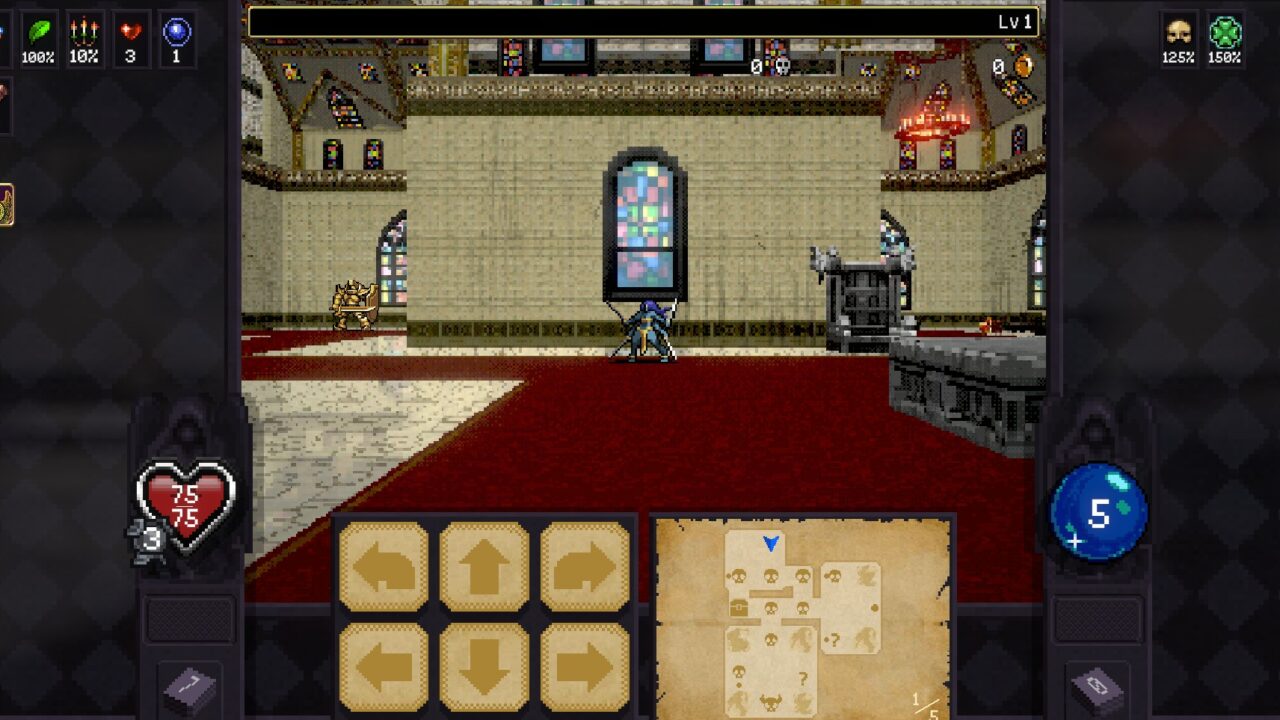Strafe right with the straight right arrow
The height and width of the screenshot is (720, 1280).
585,666
